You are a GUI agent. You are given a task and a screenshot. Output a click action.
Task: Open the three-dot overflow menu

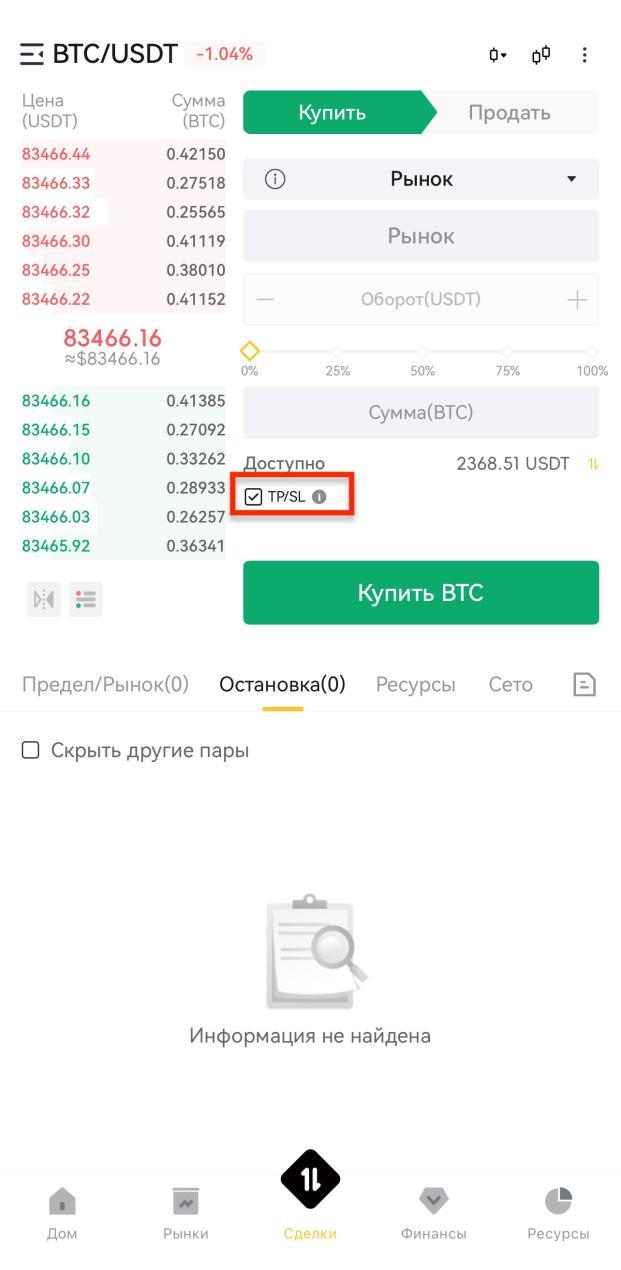(585, 55)
